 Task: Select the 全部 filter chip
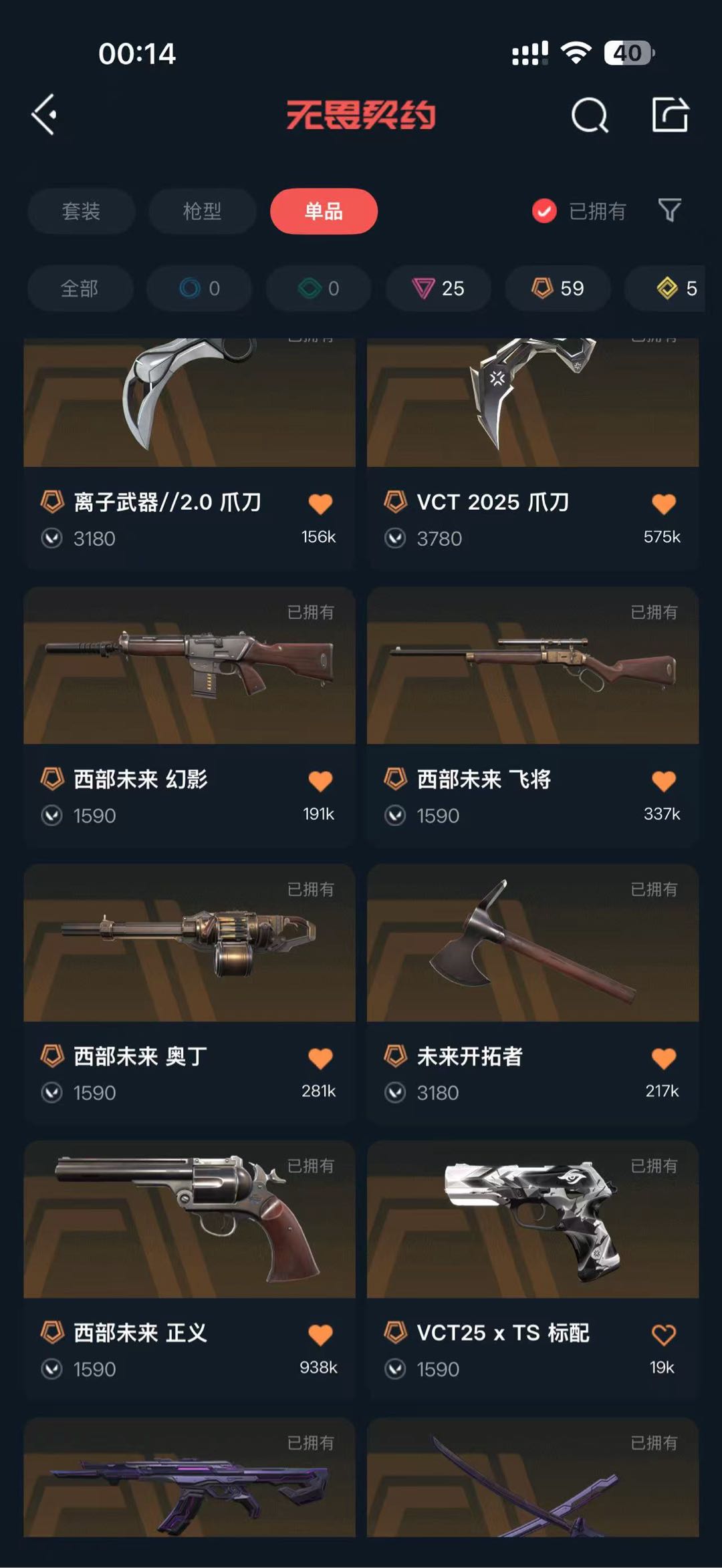pyautogui.click(x=80, y=289)
